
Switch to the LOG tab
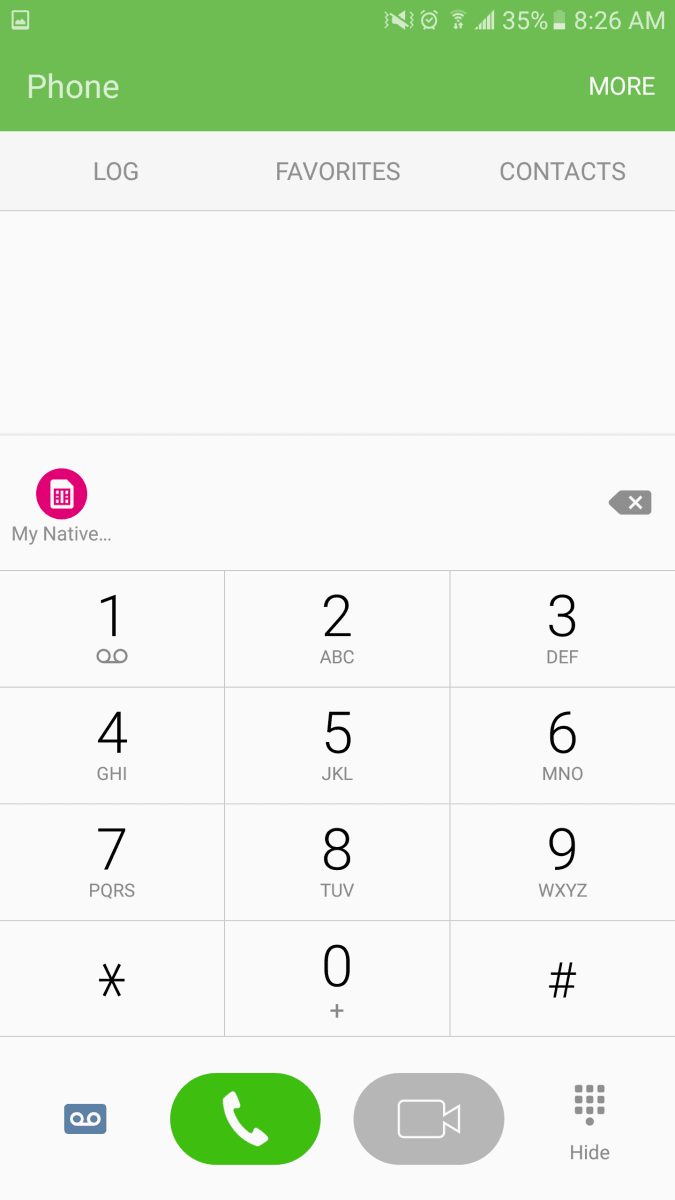(115, 171)
